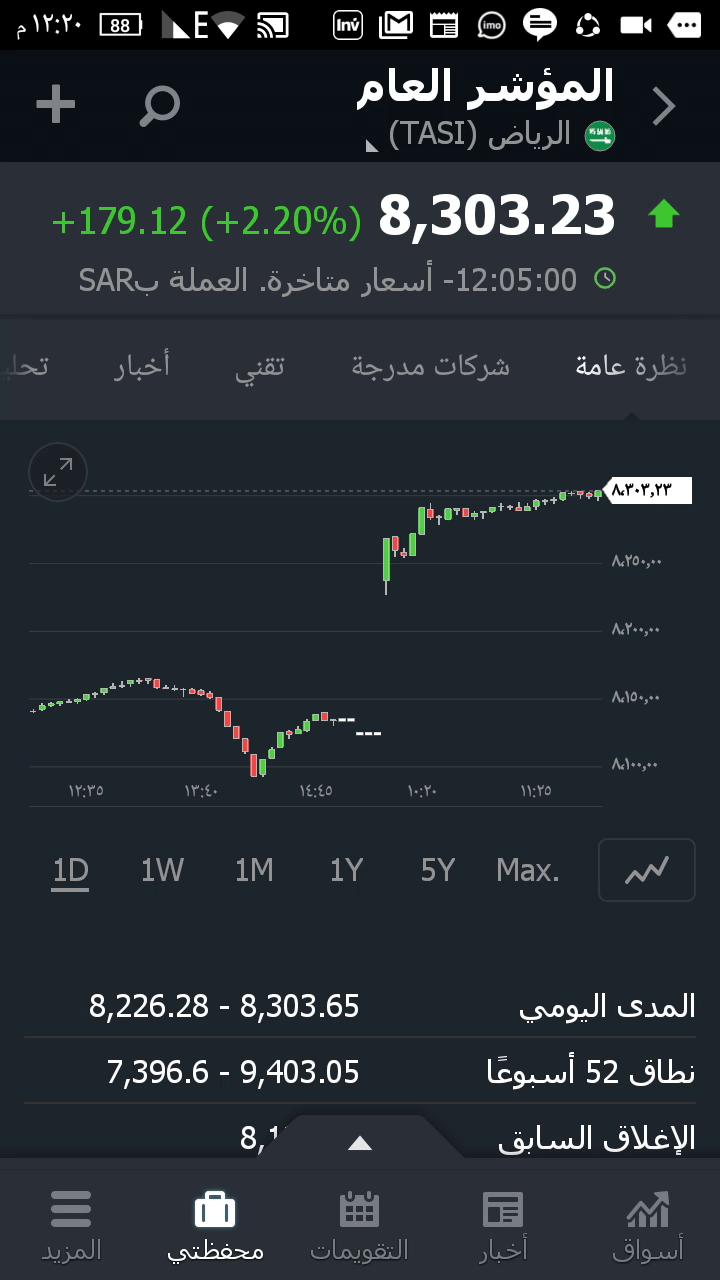Open the المزيد more menu
Screen dimensions: 720x1280
pyautogui.click(x=71, y=1224)
